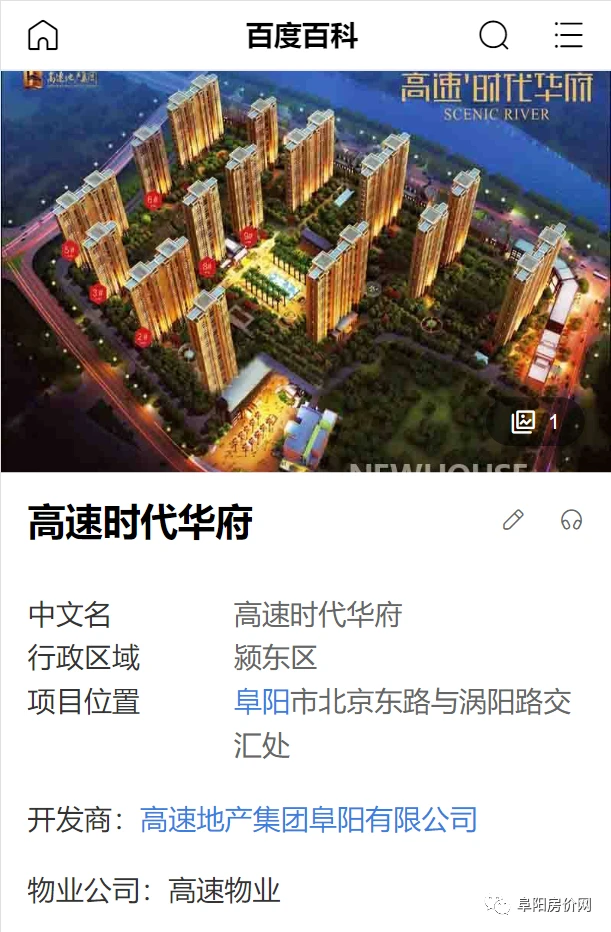Image resolution: width=611 pixels, height=932 pixels.
Task: Open the search icon in the header
Action: click(x=494, y=36)
